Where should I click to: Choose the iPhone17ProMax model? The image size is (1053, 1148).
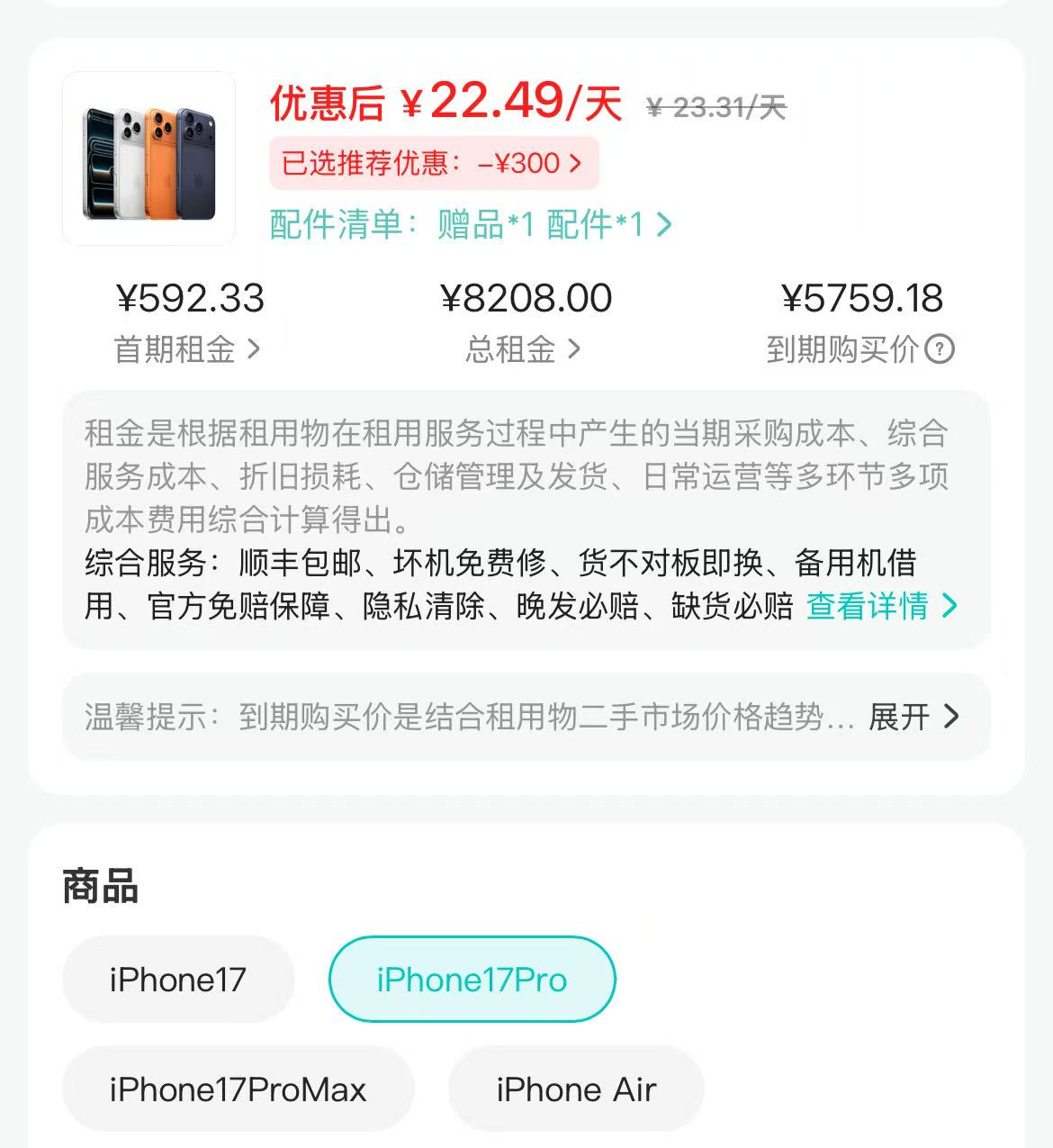[x=238, y=1089]
